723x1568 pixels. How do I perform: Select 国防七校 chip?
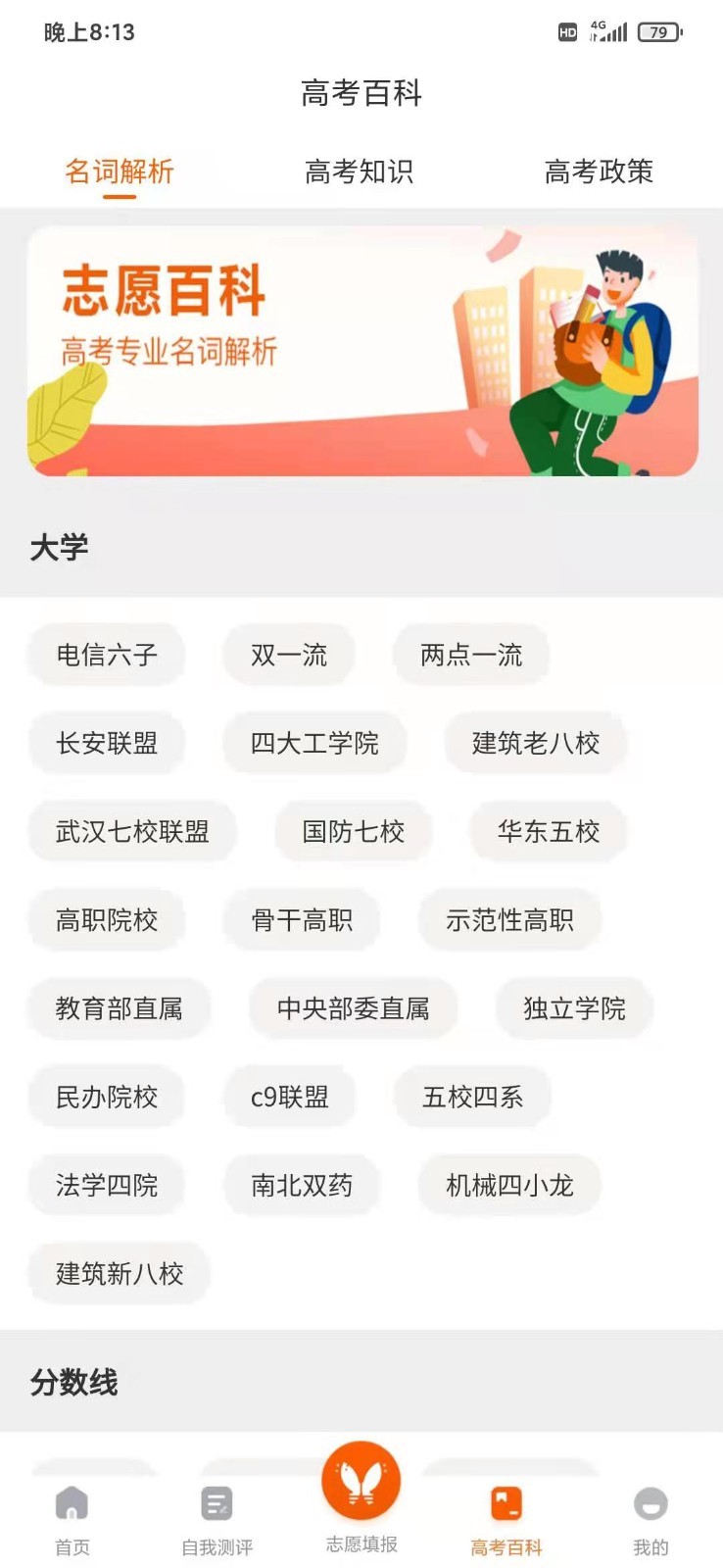(354, 832)
